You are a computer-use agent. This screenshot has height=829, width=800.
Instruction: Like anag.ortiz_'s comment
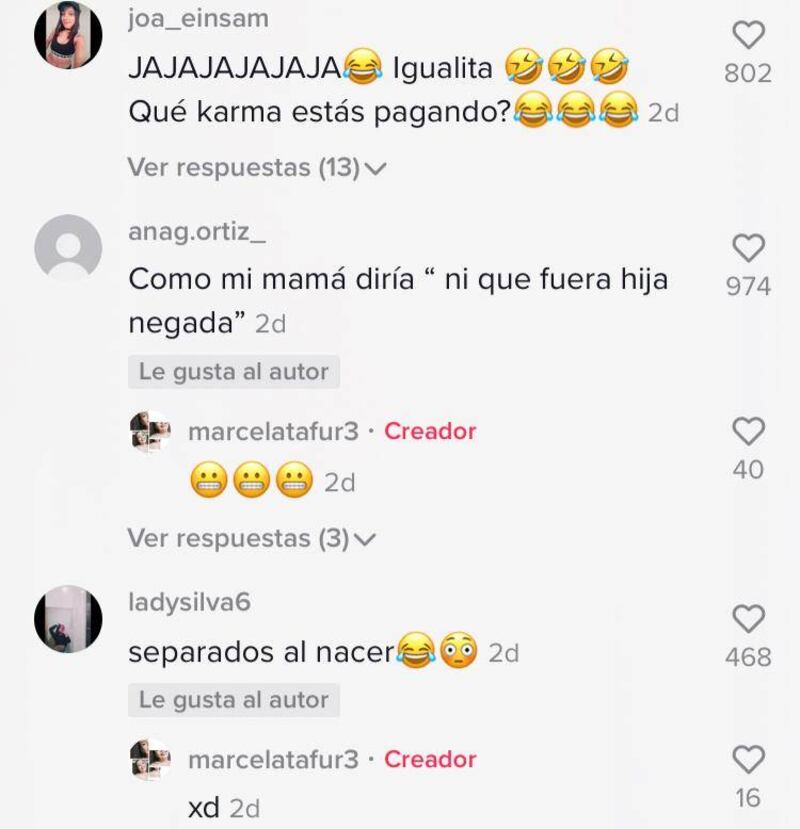point(748,248)
